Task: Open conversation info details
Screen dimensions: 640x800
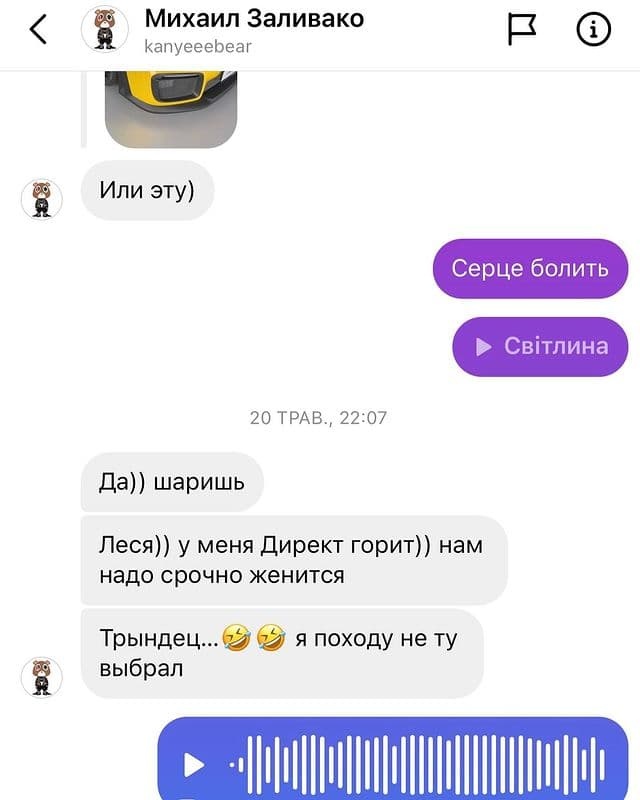Action: (593, 30)
